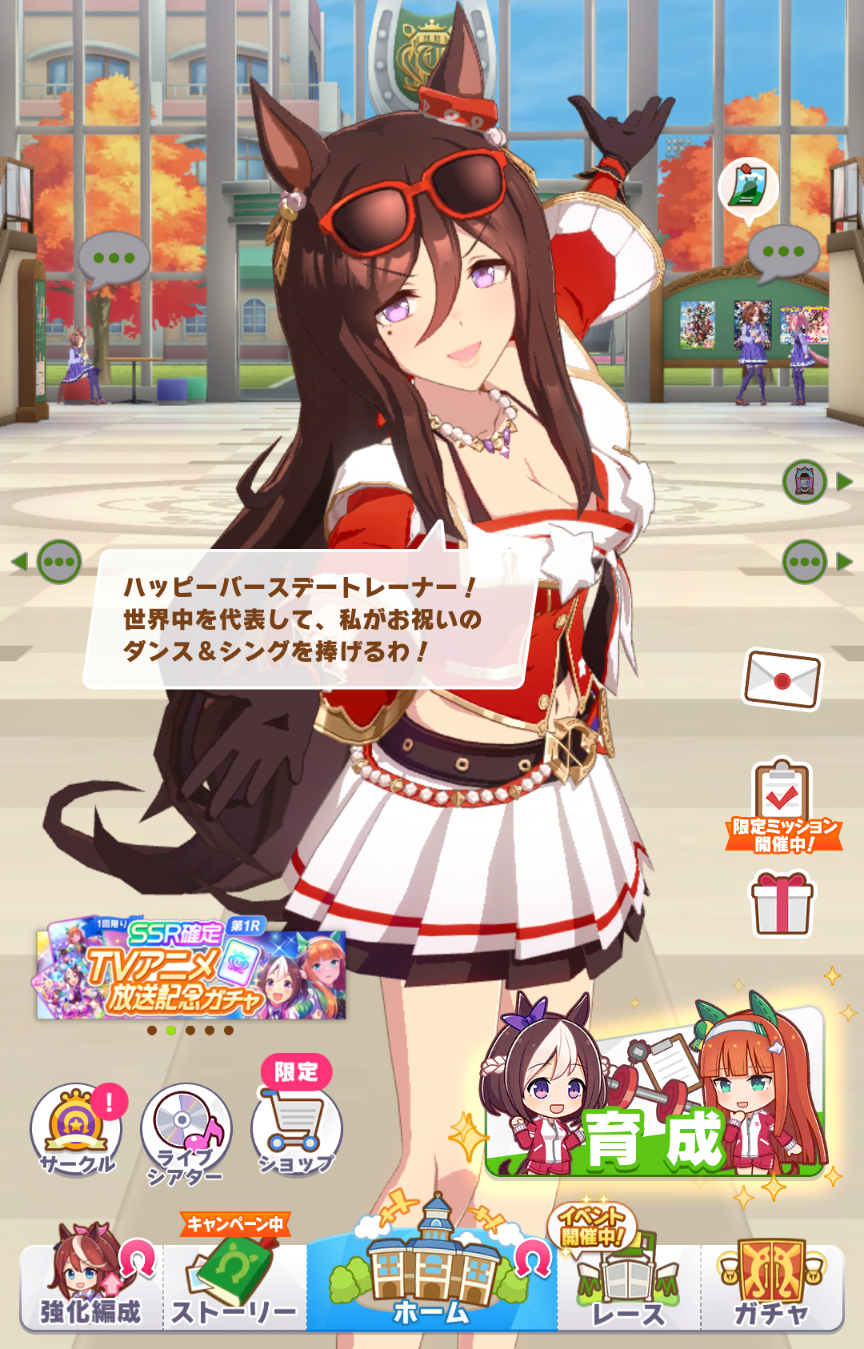Open the ガチャ tab
Screen dimensions: 864x1349
[771, 1286]
